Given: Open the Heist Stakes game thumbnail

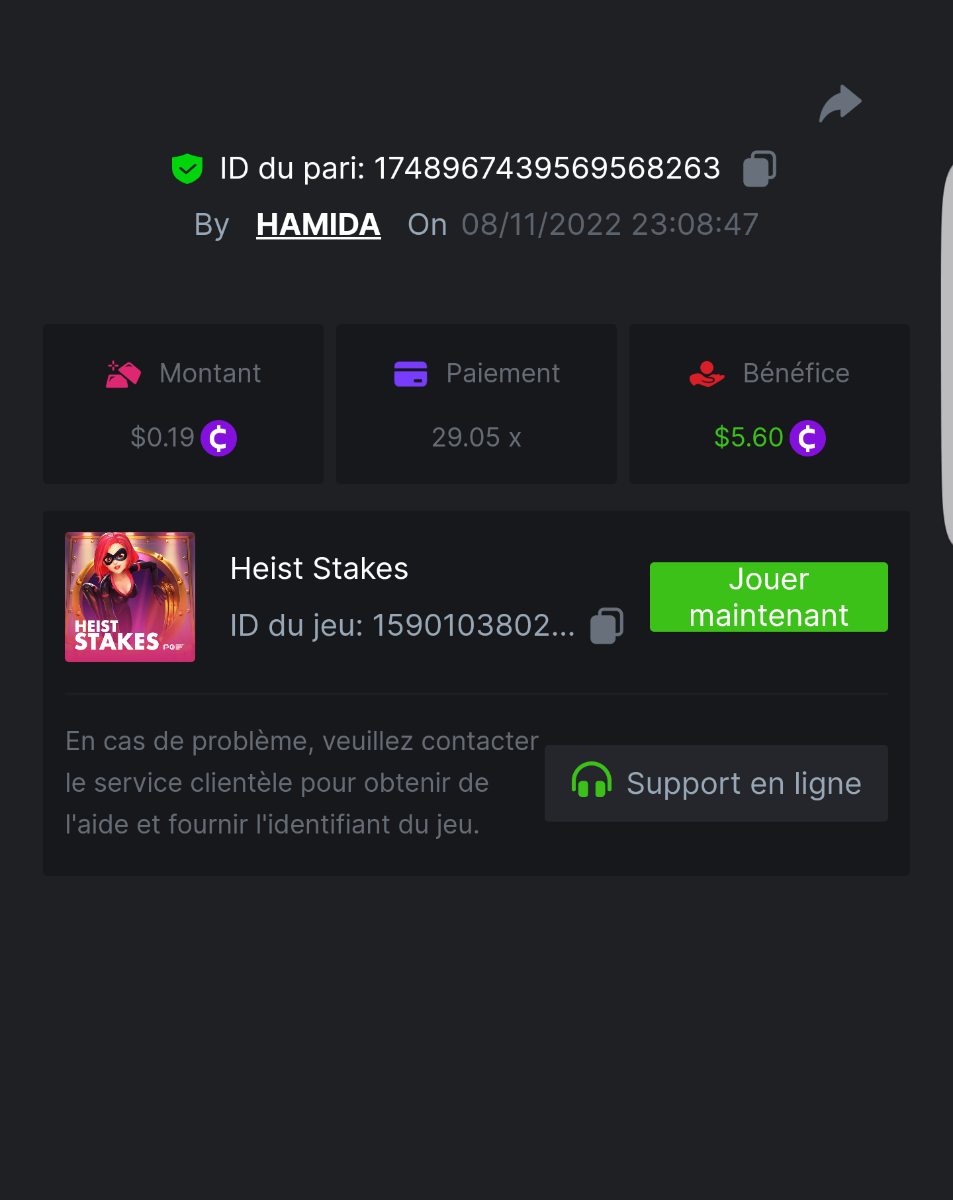Looking at the screenshot, I should [x=130, y=597].
